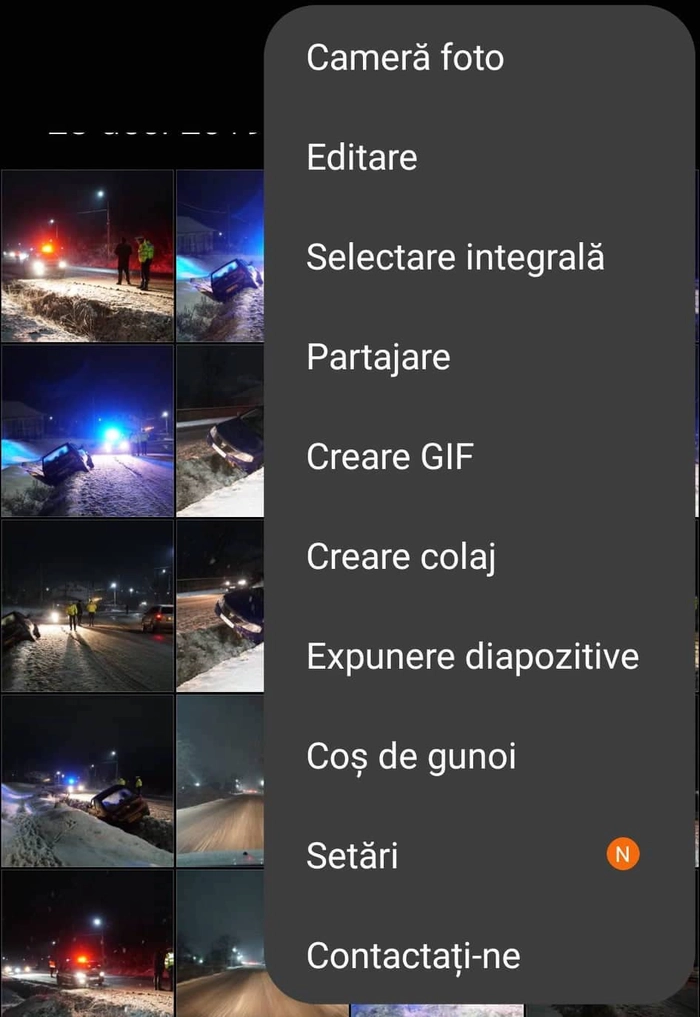Screen dimensions: 700x1017
Task: Open photo of overturned car with blue lights
Action: pos(87,430)
